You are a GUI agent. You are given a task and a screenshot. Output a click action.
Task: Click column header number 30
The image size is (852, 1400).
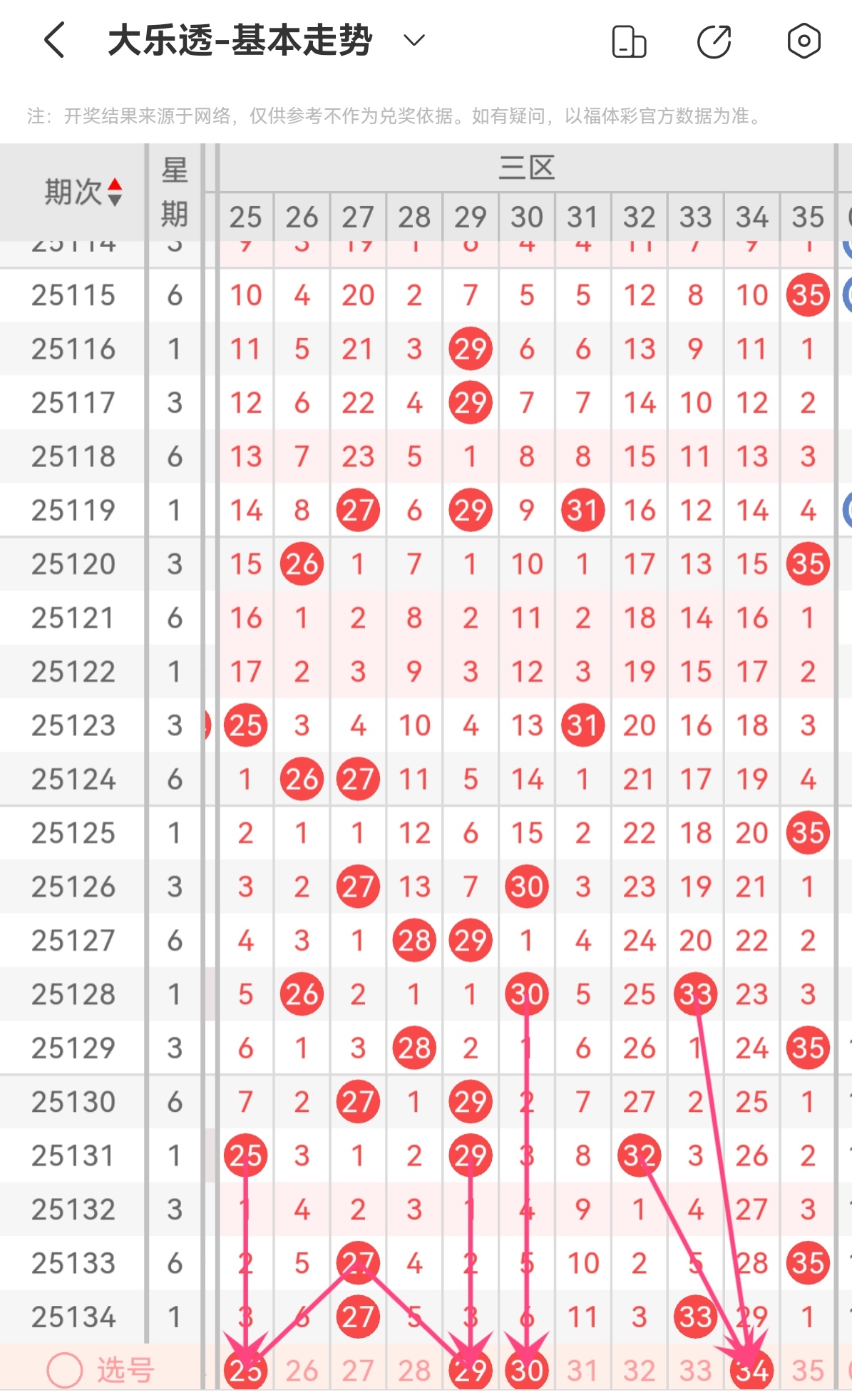pyautogui.click(x=526, y=215)
